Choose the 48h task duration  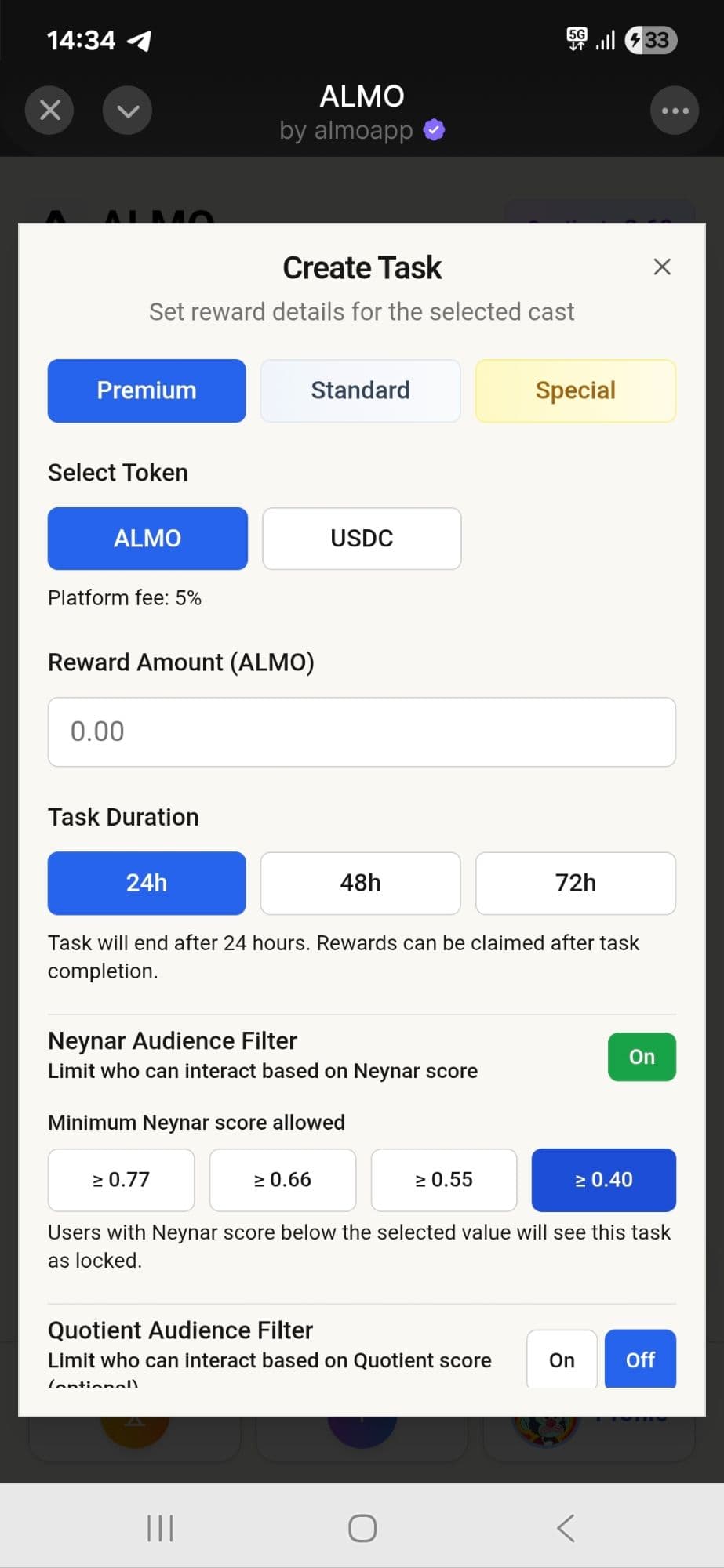[x=360, y=883]
